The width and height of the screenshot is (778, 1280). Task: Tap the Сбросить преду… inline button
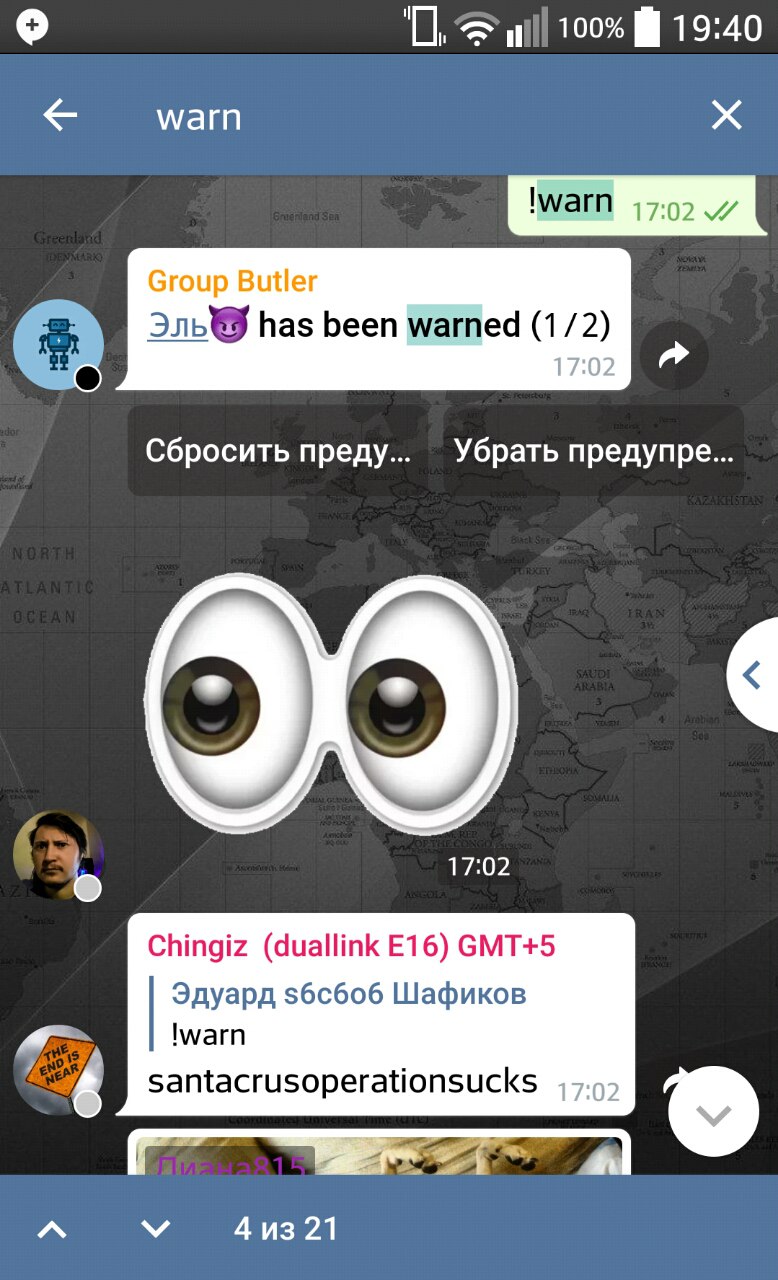coord(279,451)
